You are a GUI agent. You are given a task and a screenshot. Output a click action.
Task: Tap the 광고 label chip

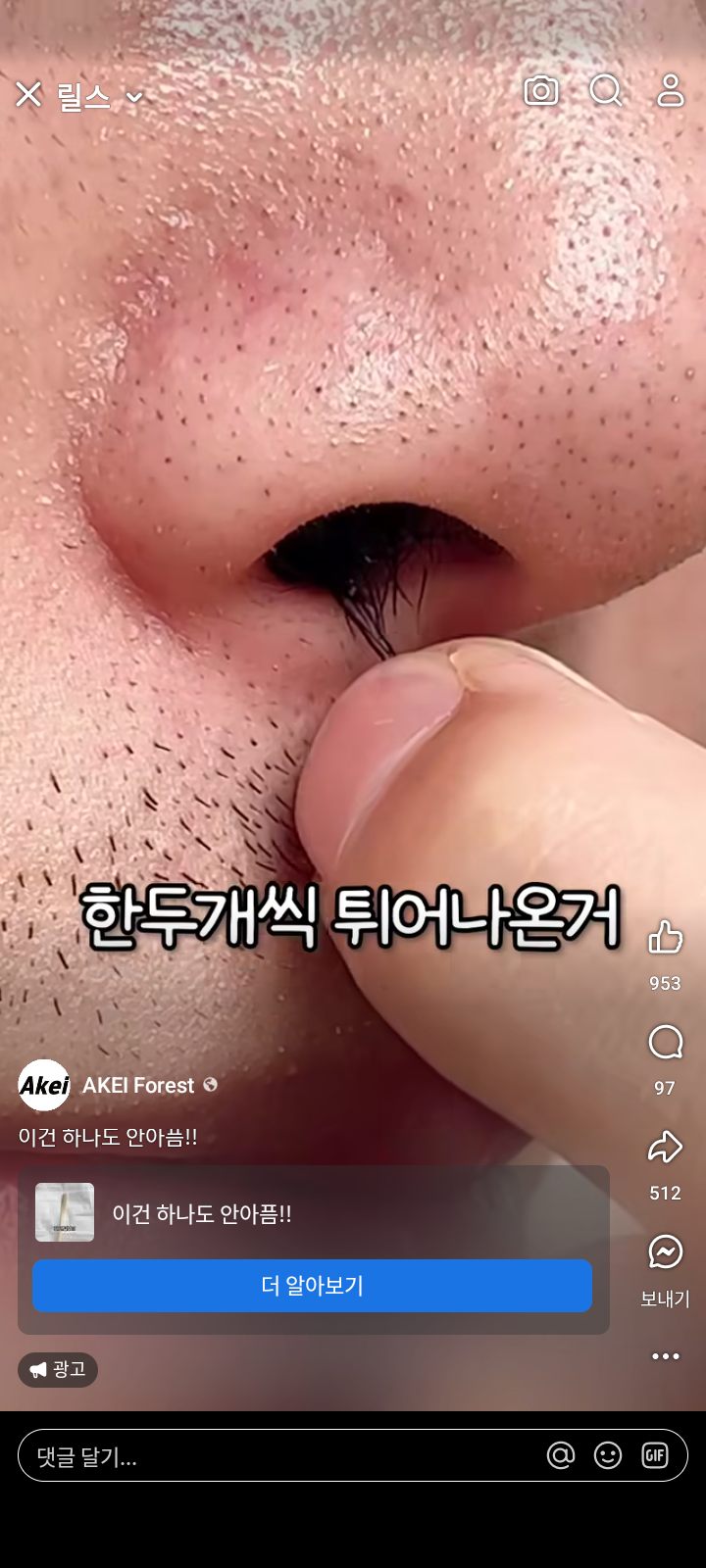58,1369
